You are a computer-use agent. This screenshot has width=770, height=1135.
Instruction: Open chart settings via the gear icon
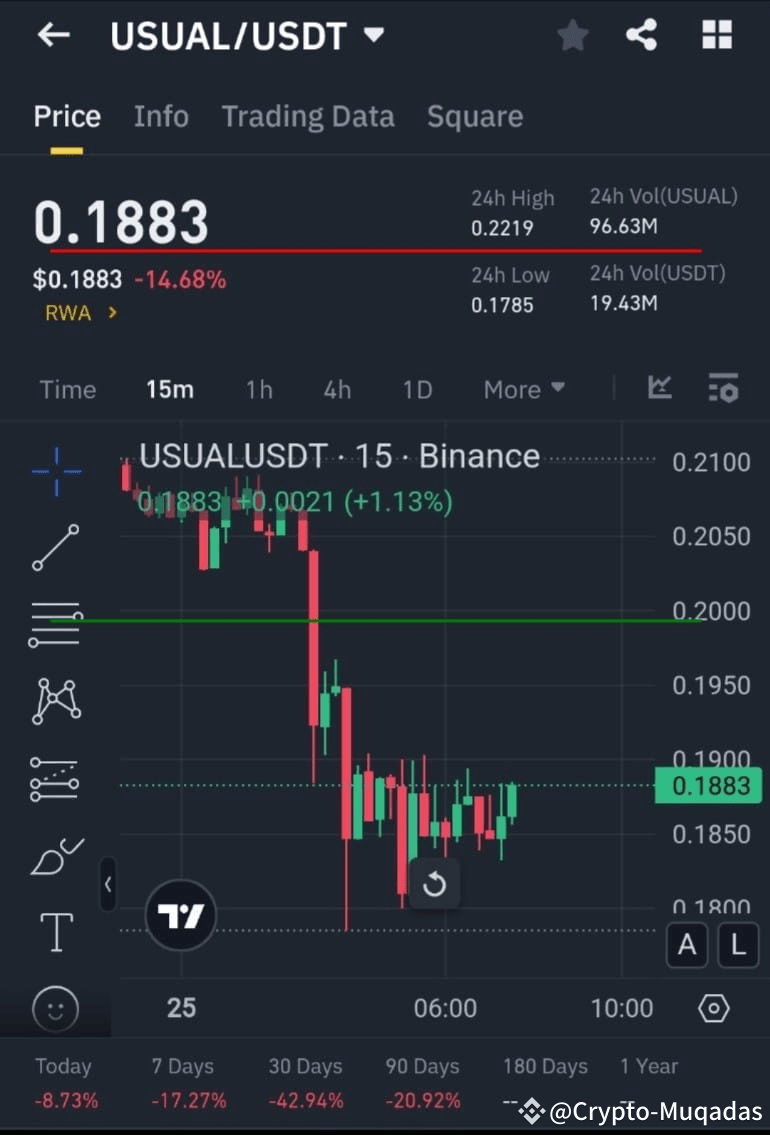714,1009
